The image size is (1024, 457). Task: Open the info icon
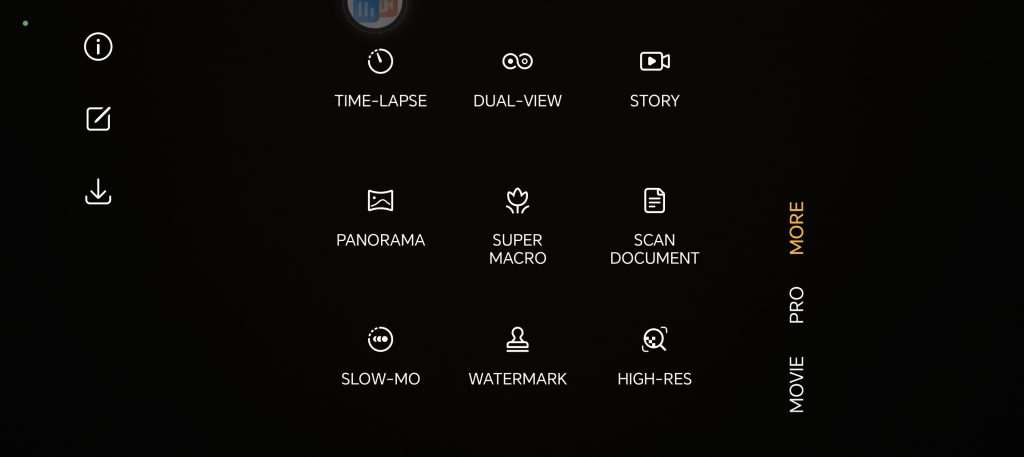(x=98, y=47)
